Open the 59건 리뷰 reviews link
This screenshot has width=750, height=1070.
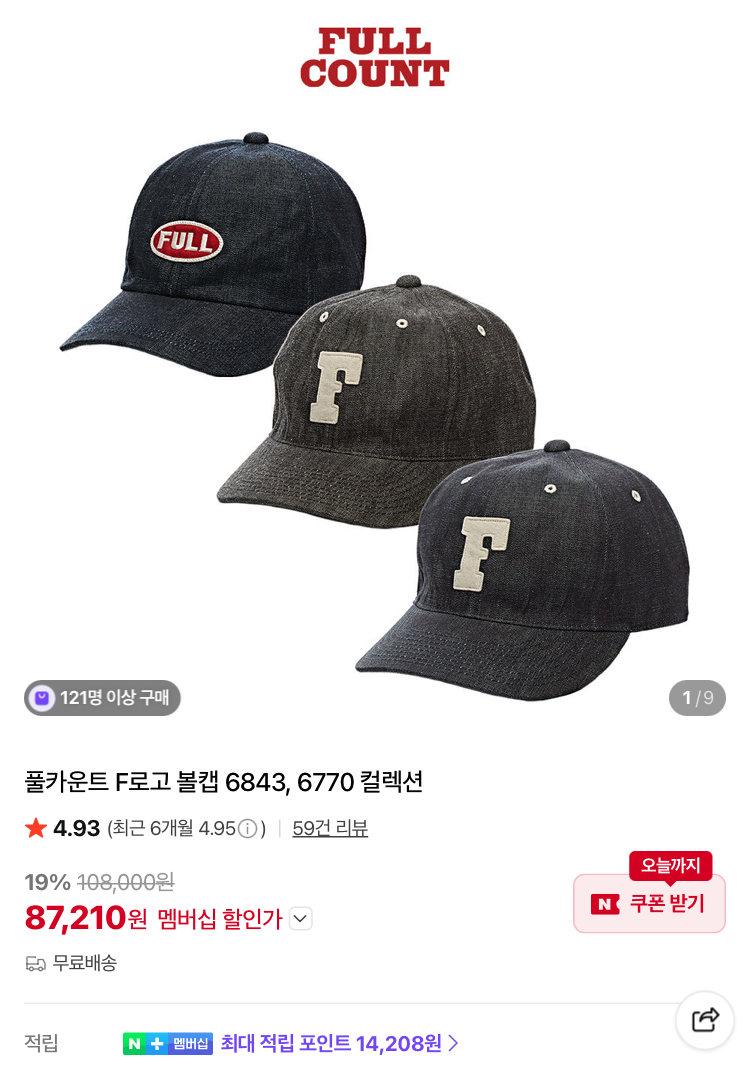[330, 828]
